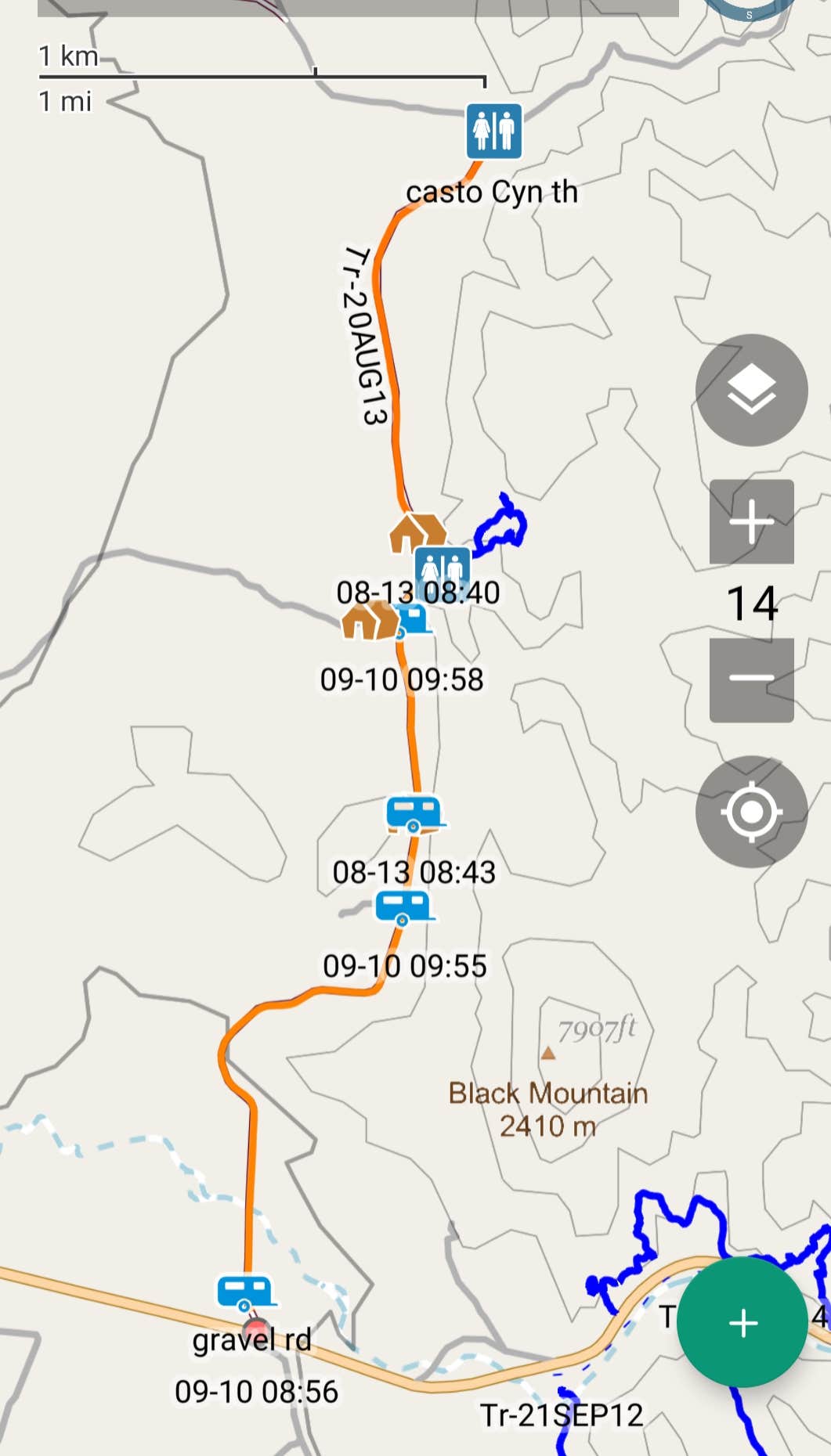
Task: Select the casto Cyn th restroom marker
Action: click(x=494, y=131)
